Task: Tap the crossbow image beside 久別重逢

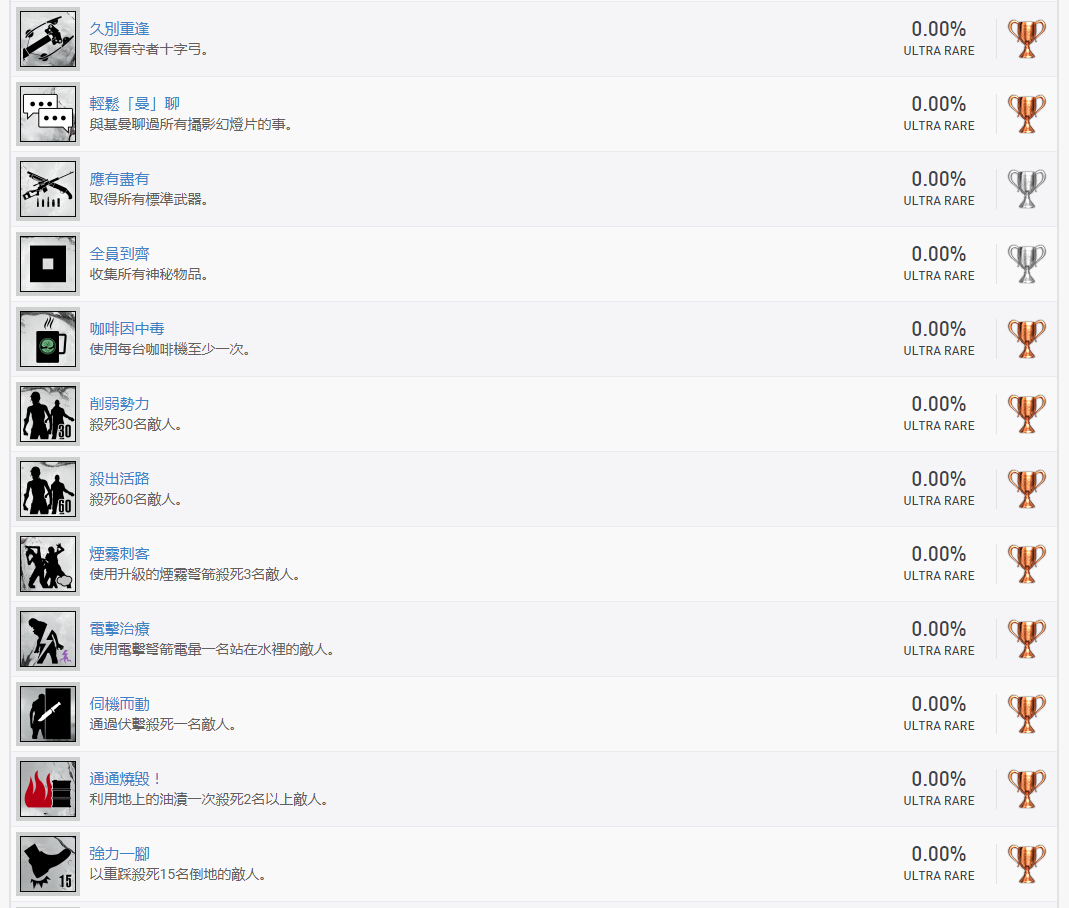Action: click(48, 39)
